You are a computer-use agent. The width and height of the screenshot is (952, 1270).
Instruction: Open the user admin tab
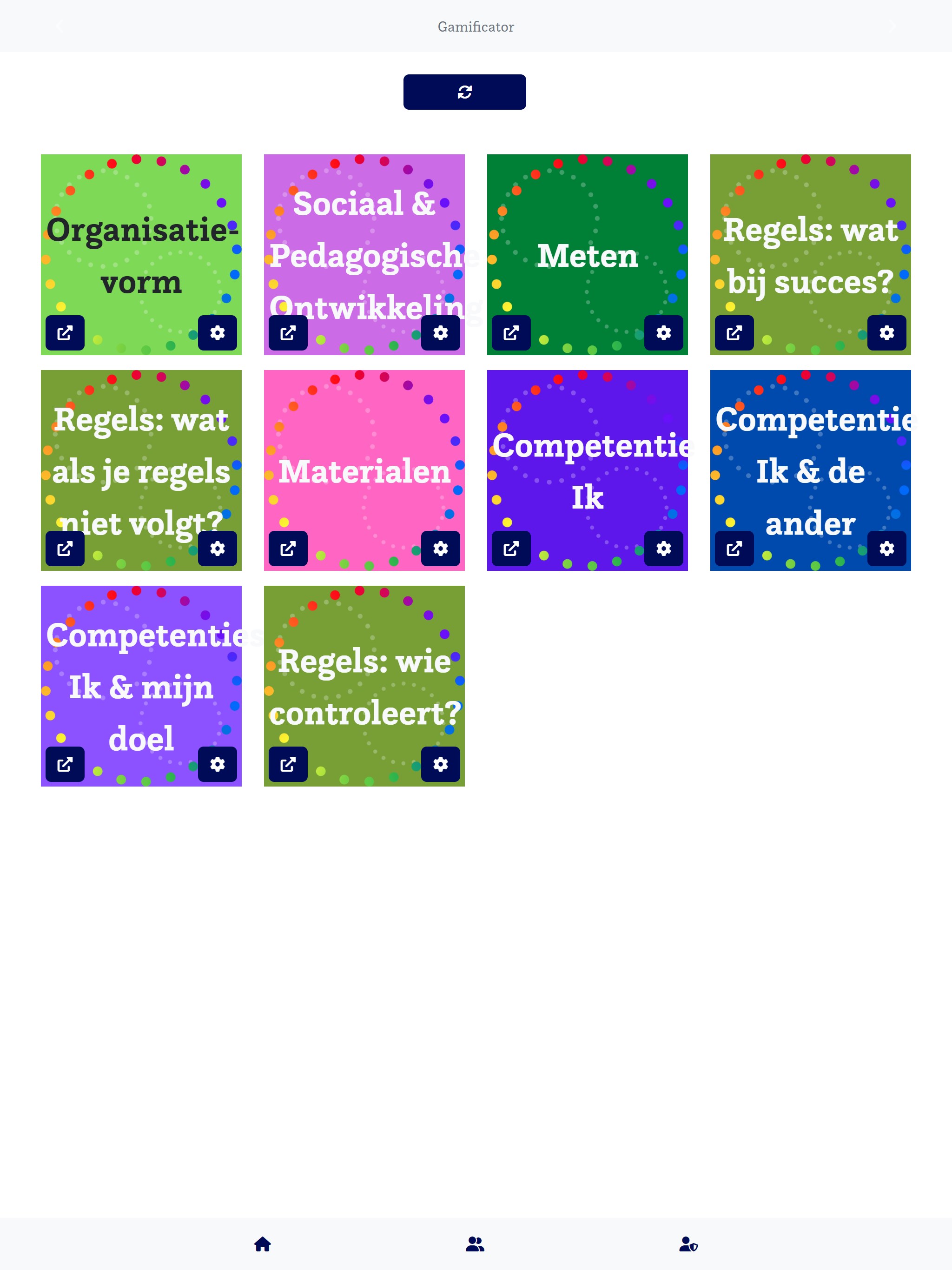click(x=688, y=1244)
